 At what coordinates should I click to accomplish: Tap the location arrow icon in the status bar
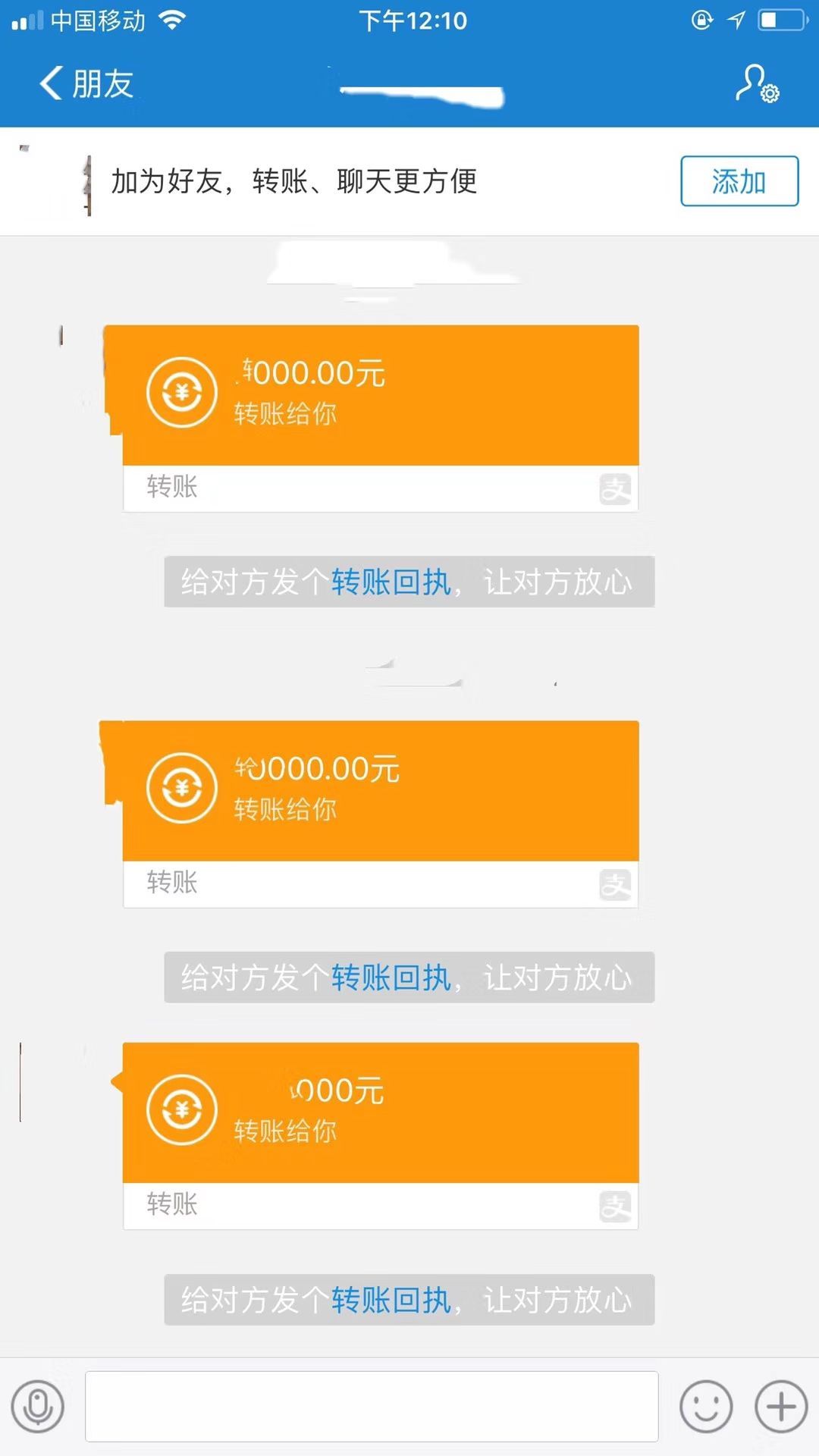pyautogui.click(x=734, y=20)
